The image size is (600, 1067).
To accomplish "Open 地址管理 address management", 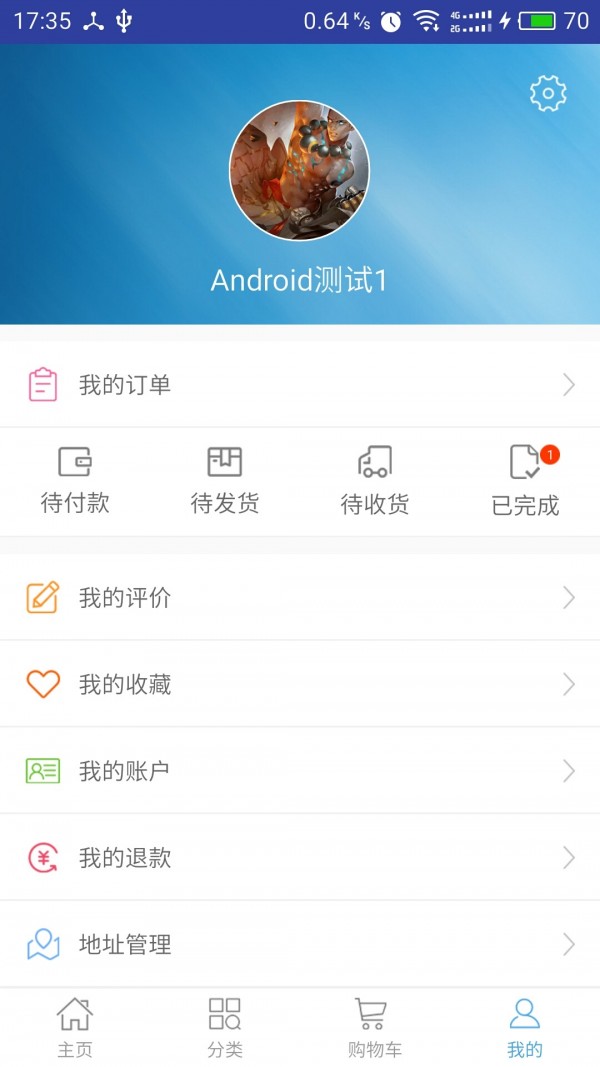I will [x=300, y=944].
